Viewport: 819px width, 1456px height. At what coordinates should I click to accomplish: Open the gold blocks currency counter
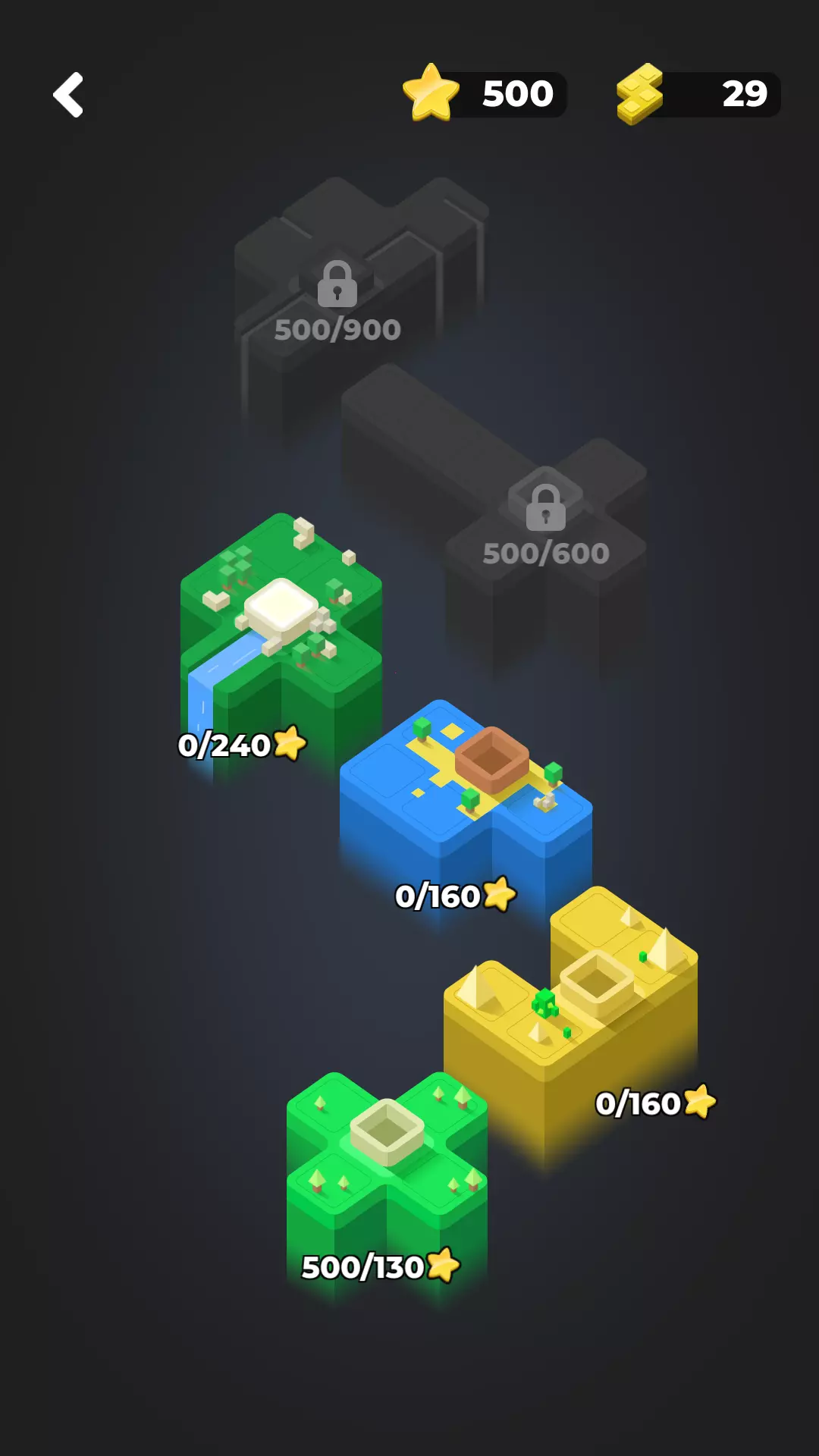[698, 94]
